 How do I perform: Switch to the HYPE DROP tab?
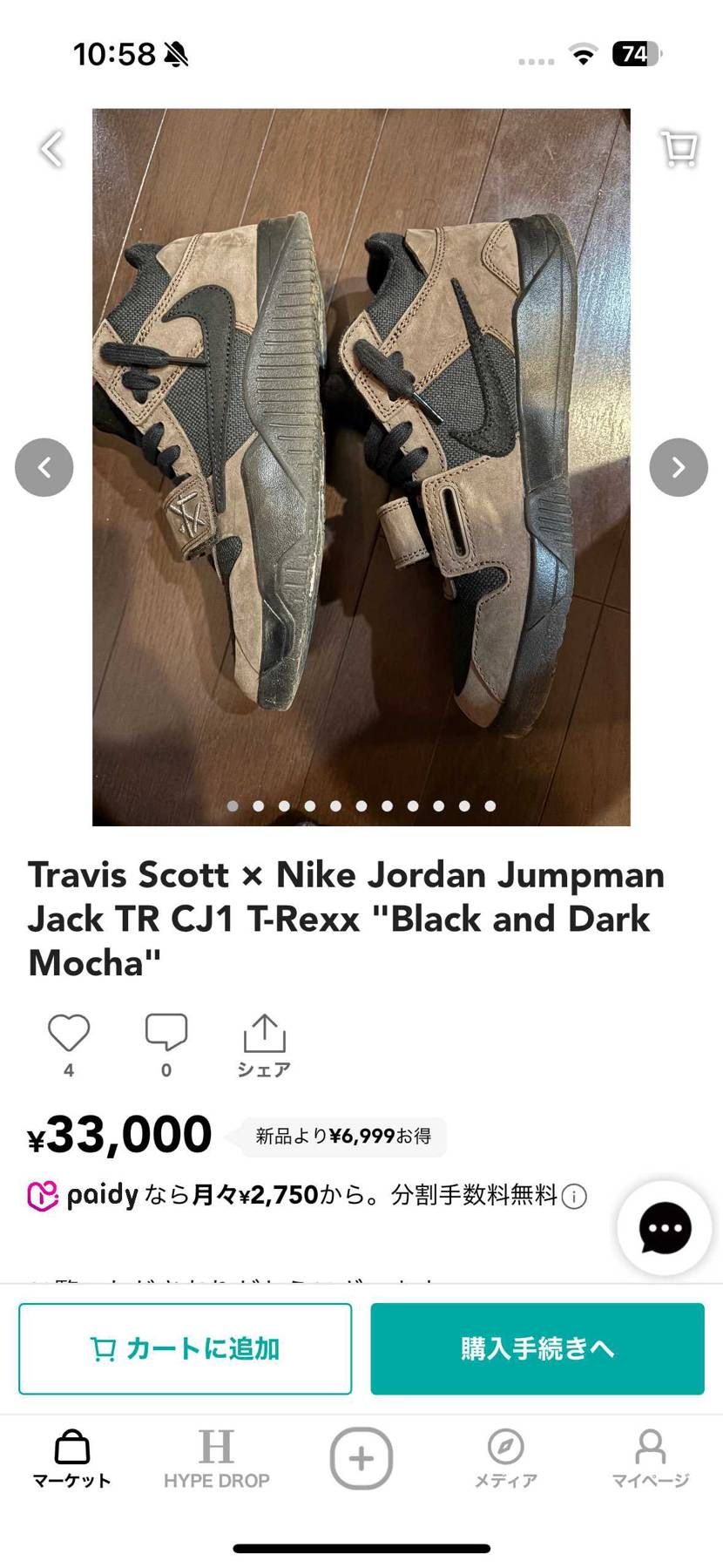[x=216, y=1459]
